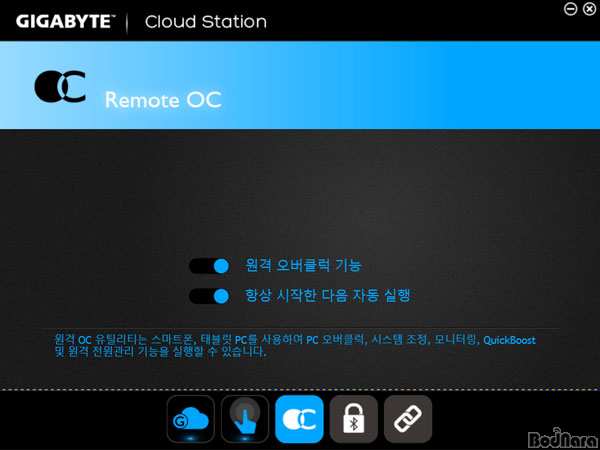Close the Cloud Station window
Screen dimensions: 600x450
[588, 8]
